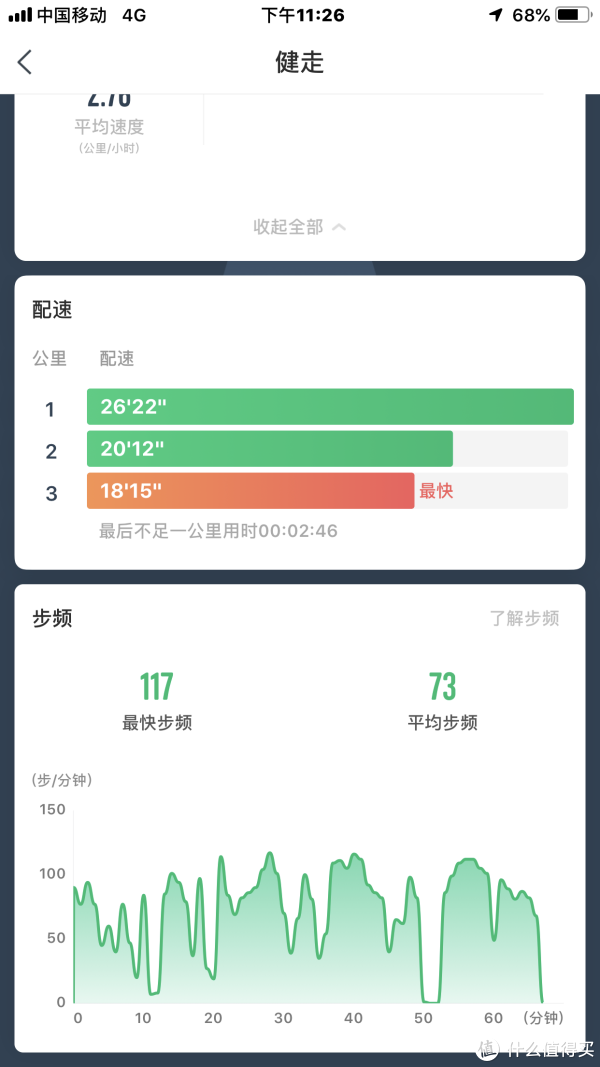Collapse details with 收起全部
This screenshot has width=600, height=1067.
click(299, 227)
